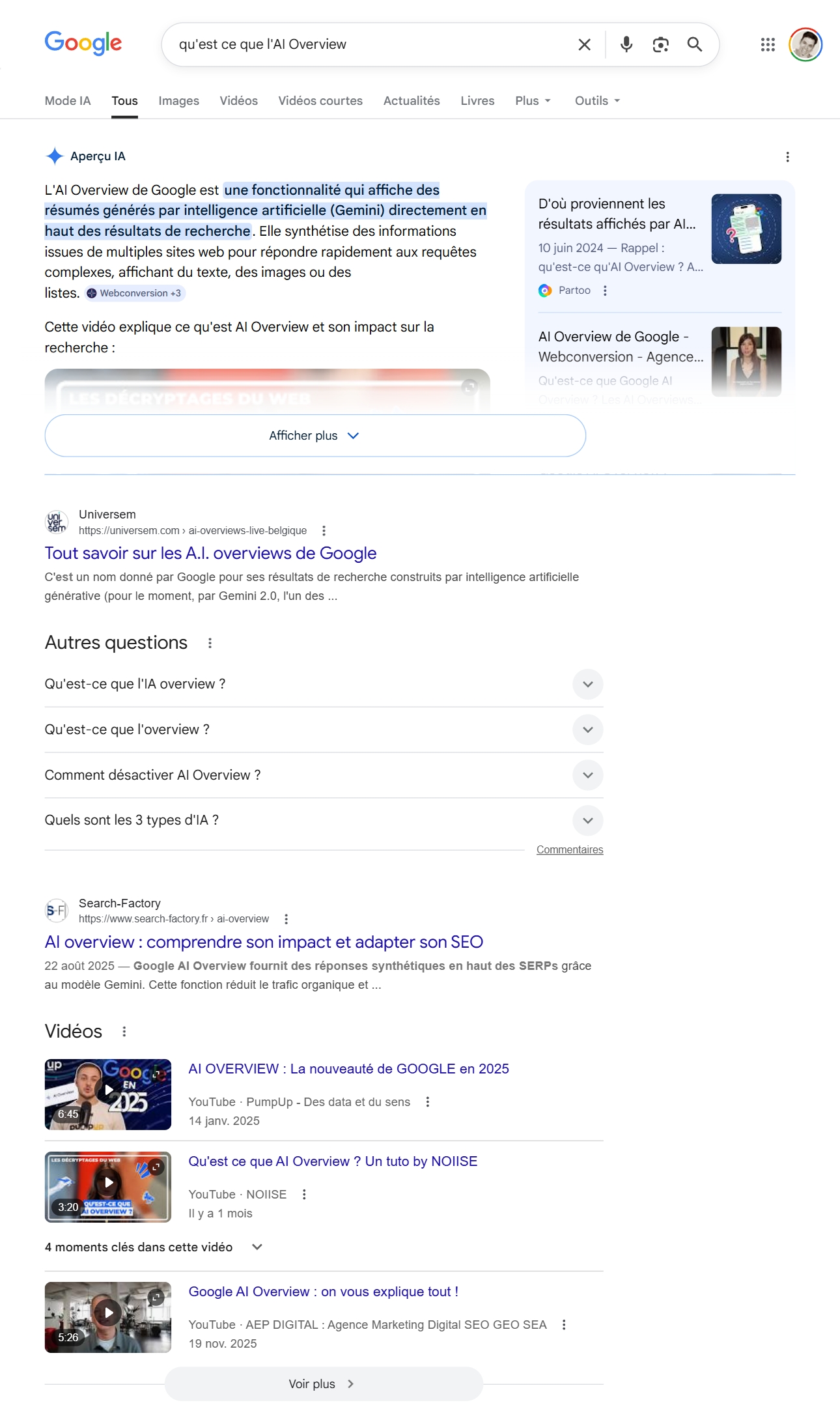Switch to the Actualités tab

(411, 101)
